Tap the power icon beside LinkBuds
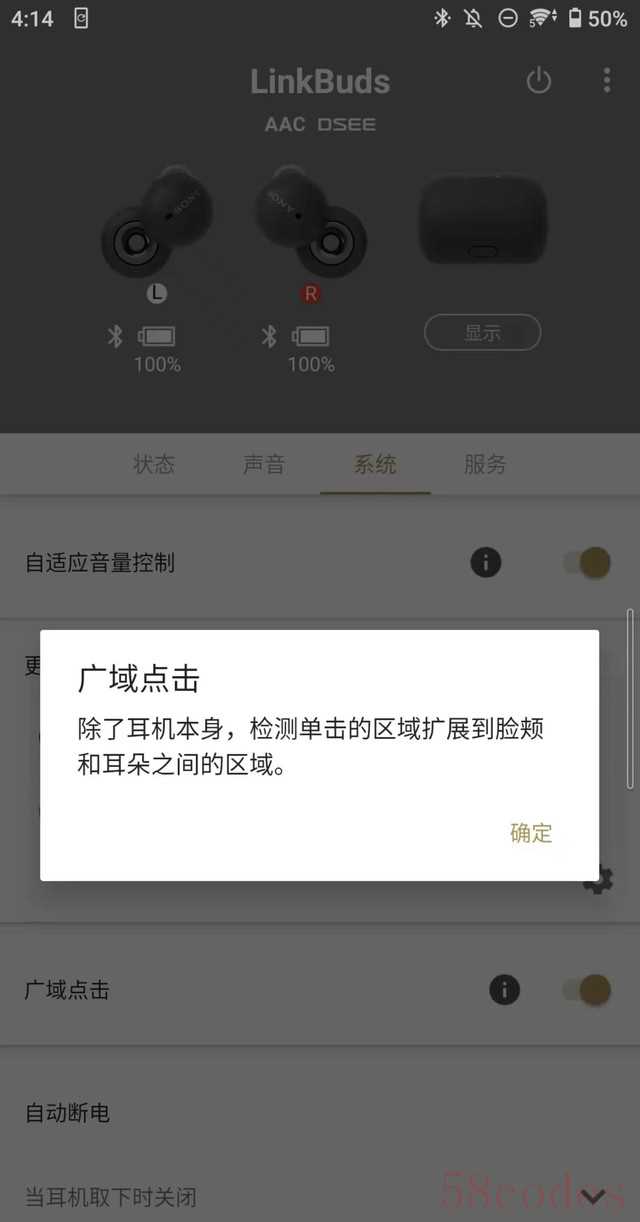Image resolution: width=640 pixels, height=1222 pixels. coord(539,81)
